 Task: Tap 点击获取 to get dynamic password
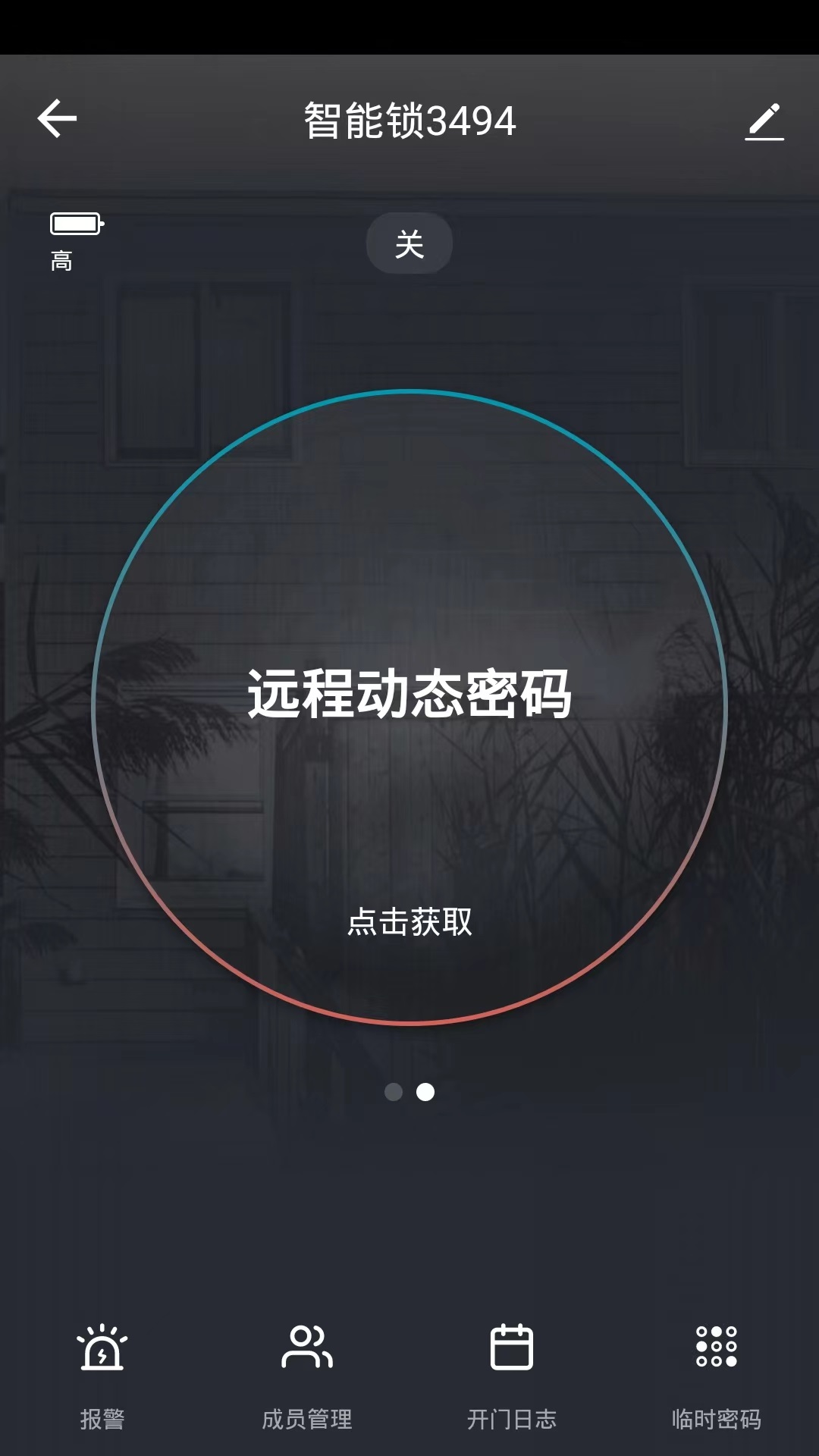click(409, 922)
